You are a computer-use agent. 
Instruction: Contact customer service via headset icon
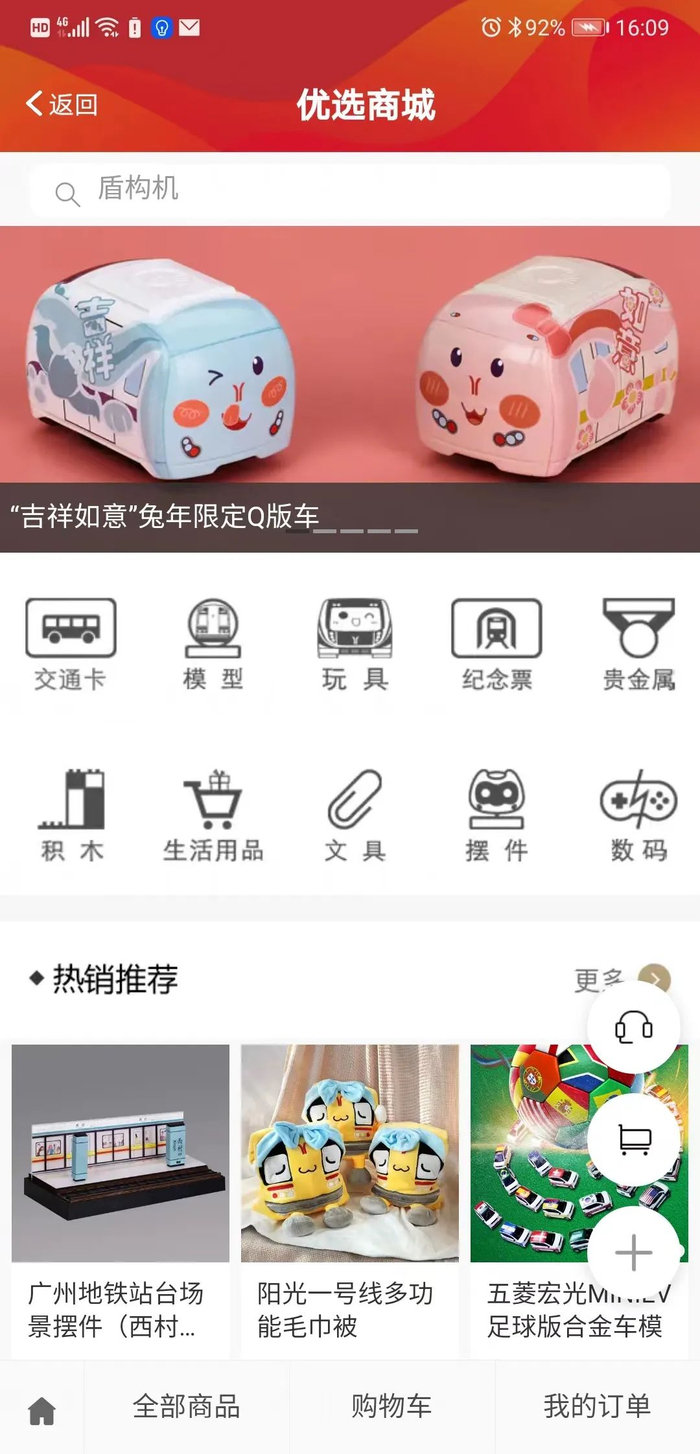[633, 1027]
